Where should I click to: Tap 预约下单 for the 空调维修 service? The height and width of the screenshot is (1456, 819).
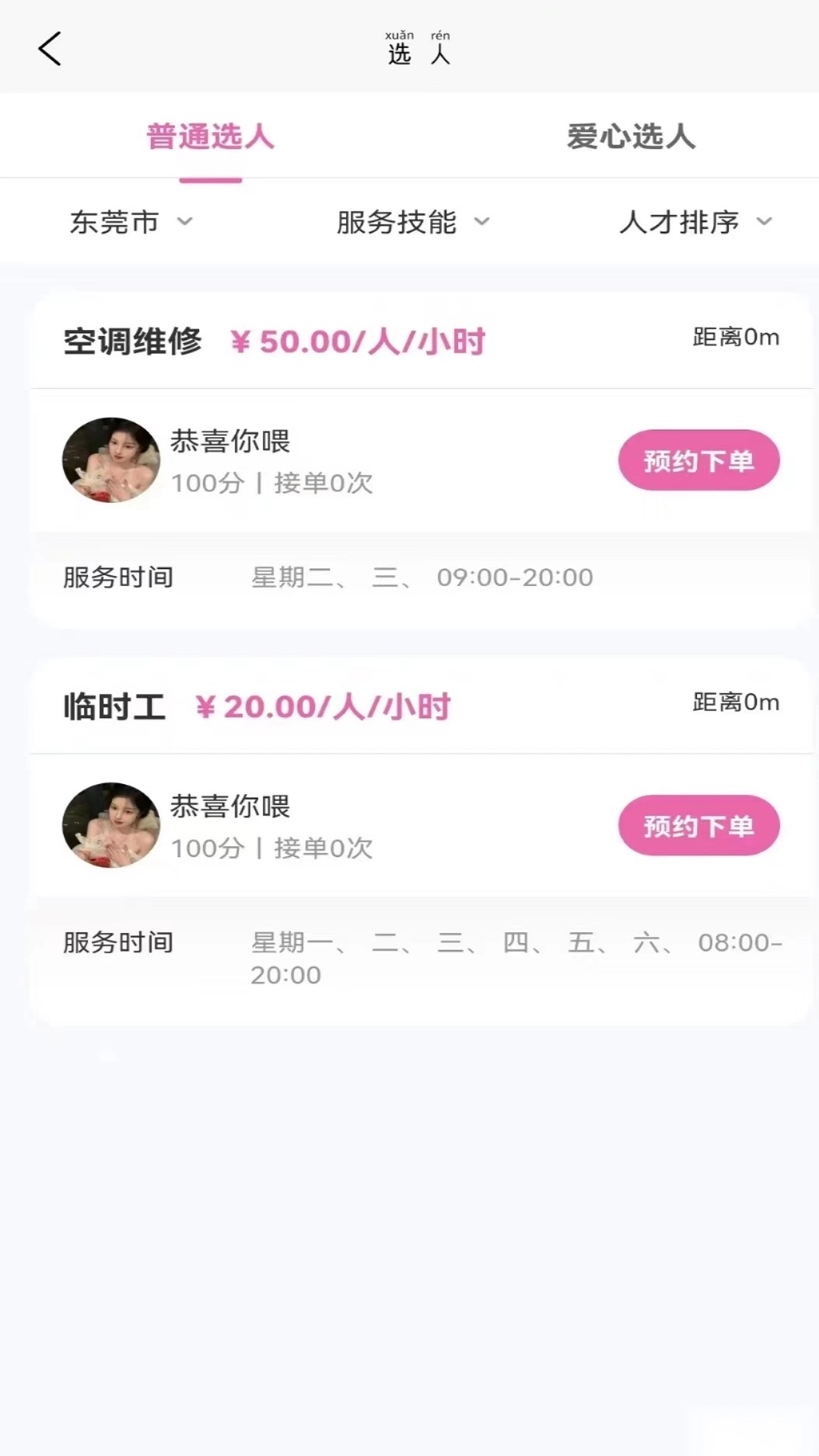[x=698, y=460]
